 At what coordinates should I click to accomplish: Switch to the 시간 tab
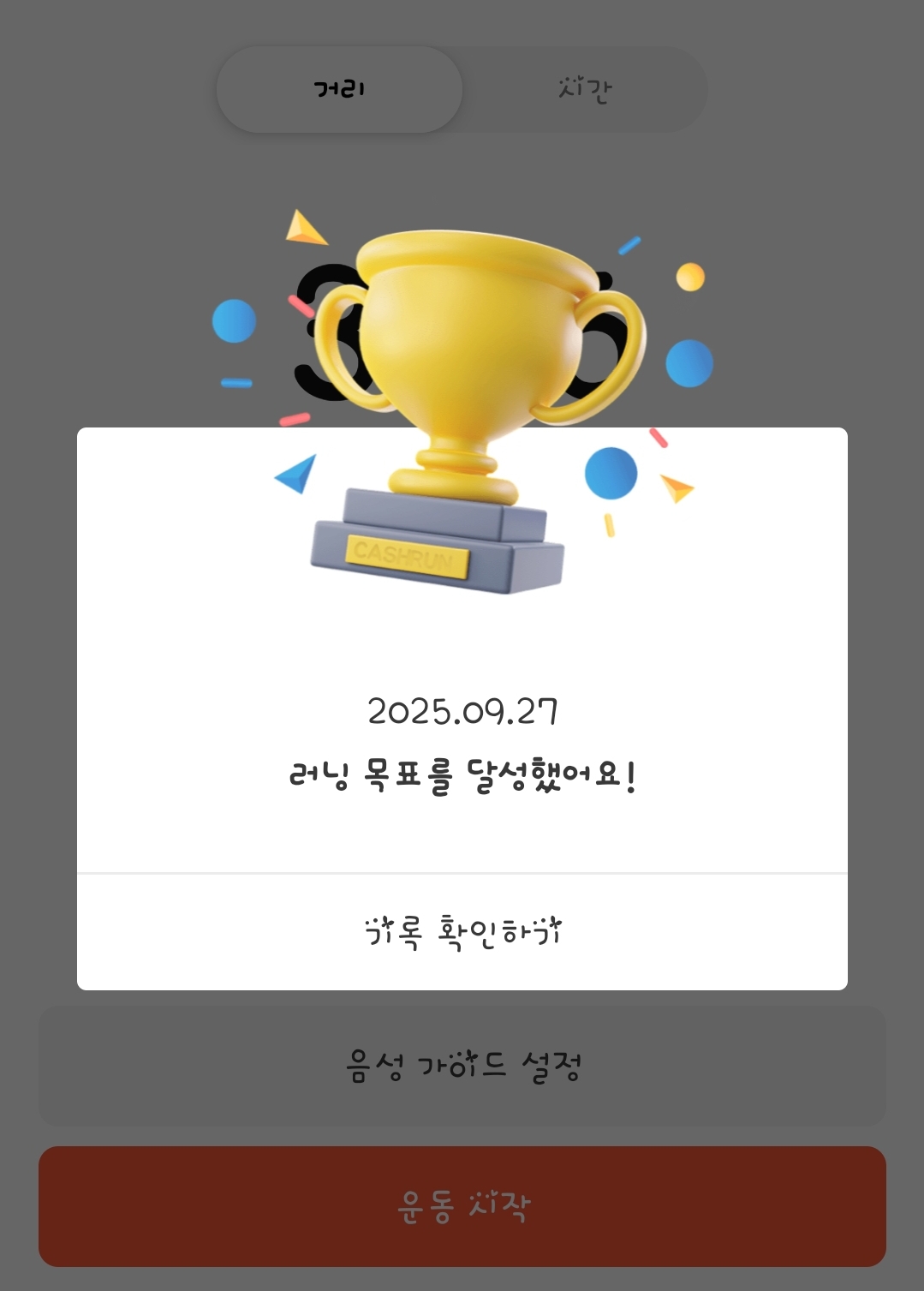click(585, 89)
